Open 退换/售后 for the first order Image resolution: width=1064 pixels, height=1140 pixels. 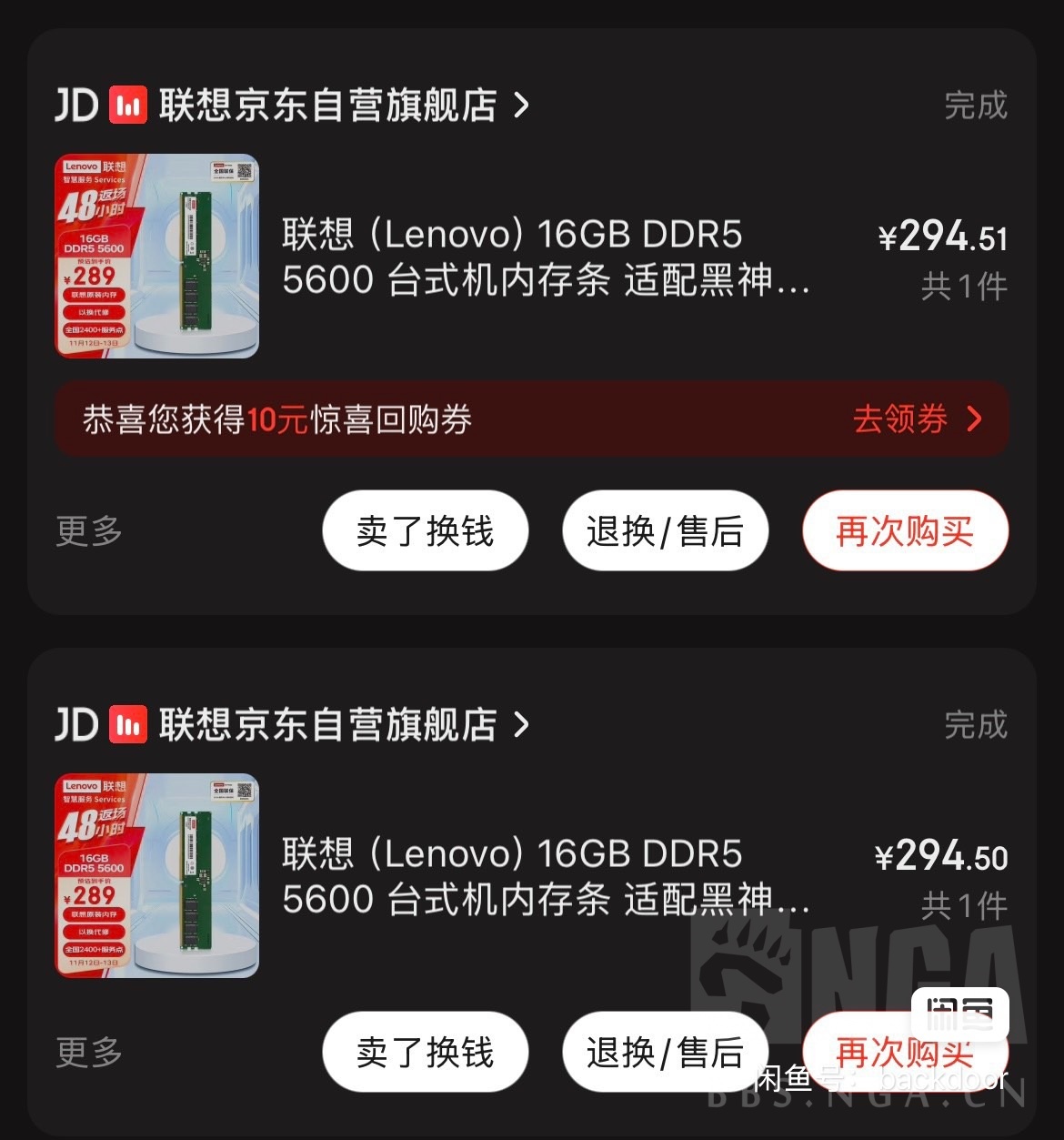click(x=665, y=530)
